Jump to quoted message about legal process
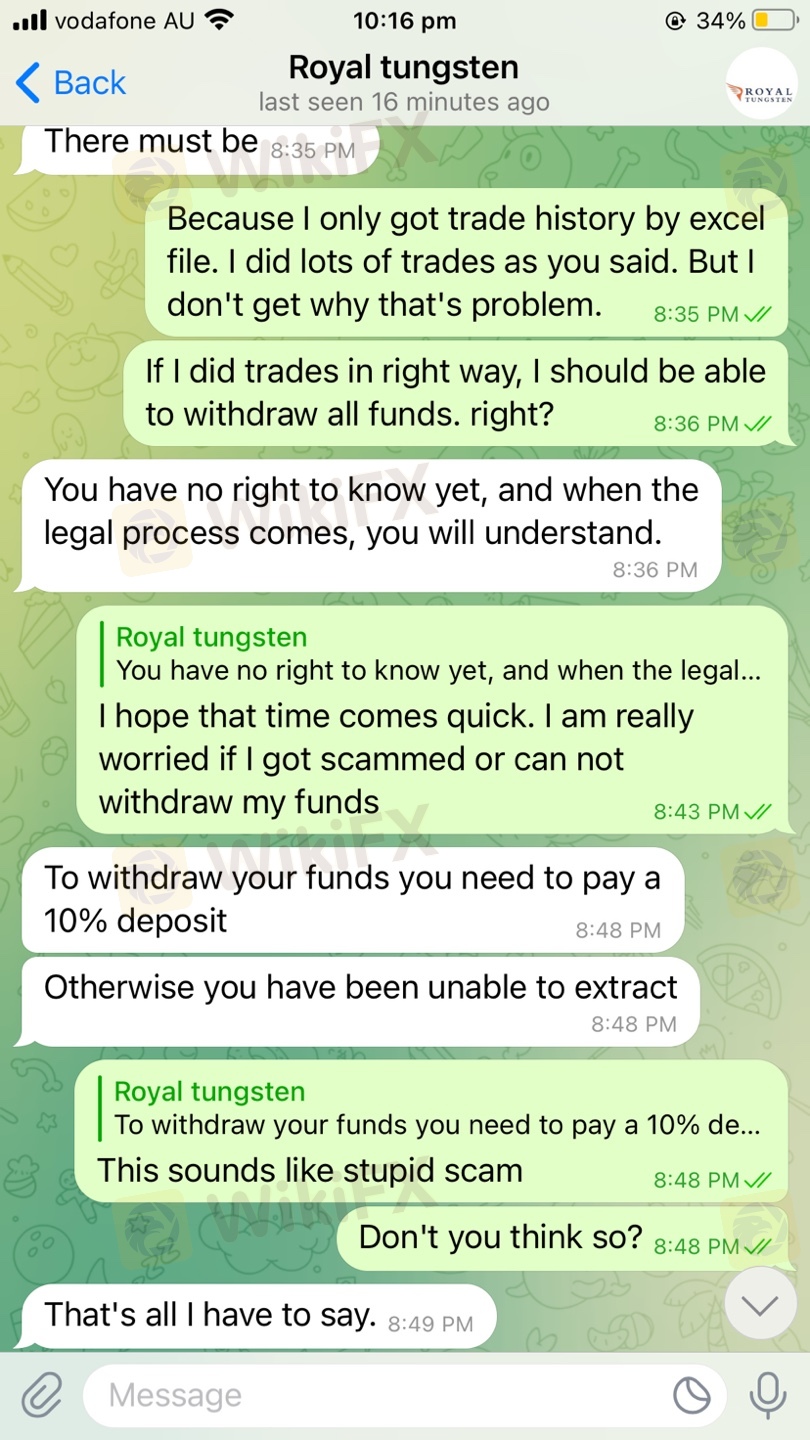Screen dimensions: 810x1440 pyautogui.click(x=432, y=654)
